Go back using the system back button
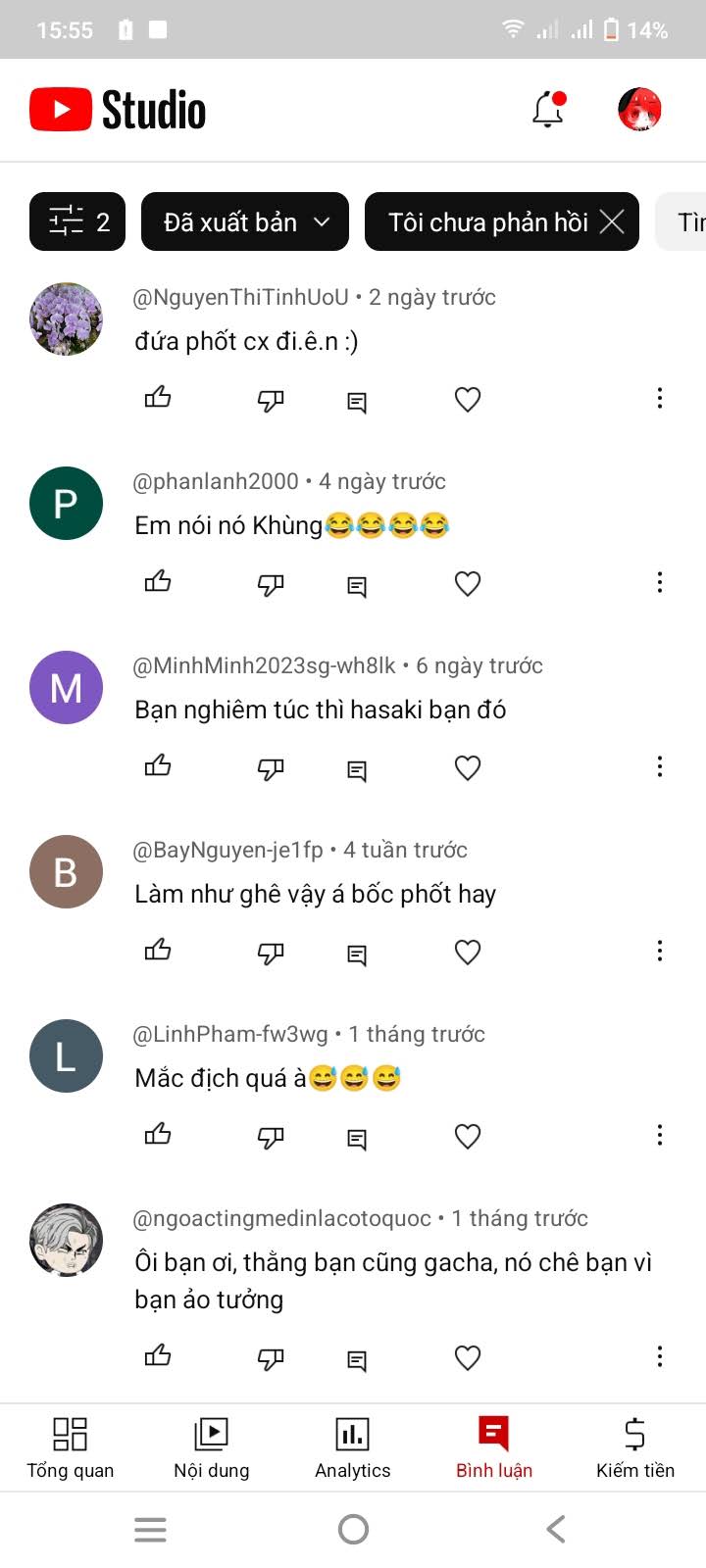The image size is (706, 1568). [556, 1529]
